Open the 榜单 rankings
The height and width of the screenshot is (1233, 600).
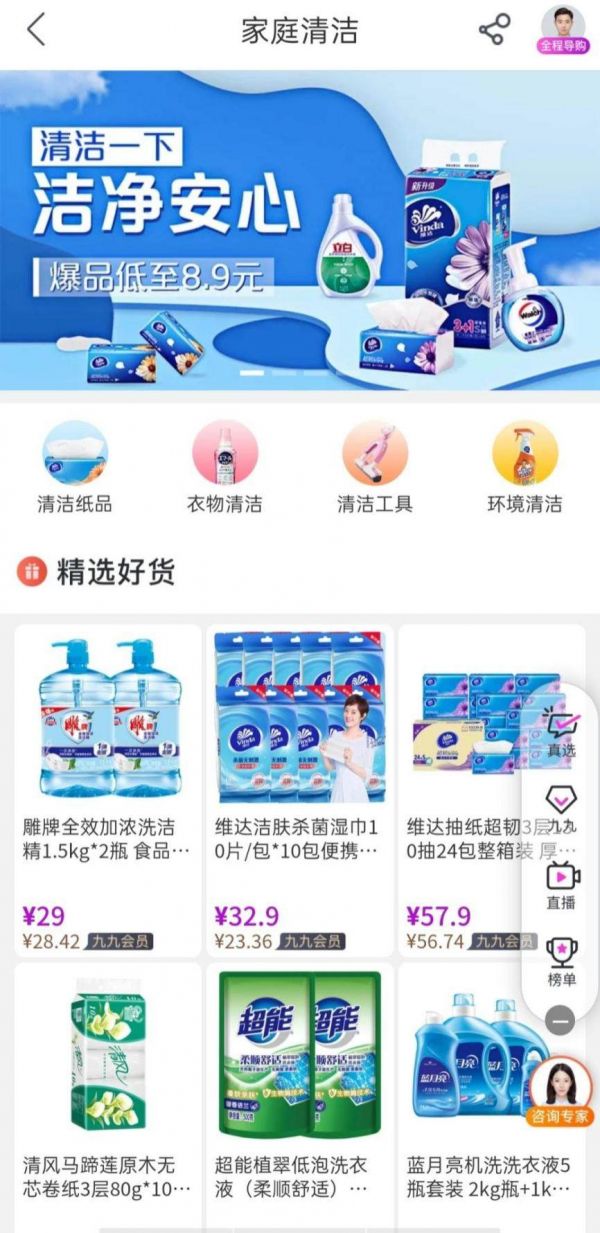click(x=561, y=960)
